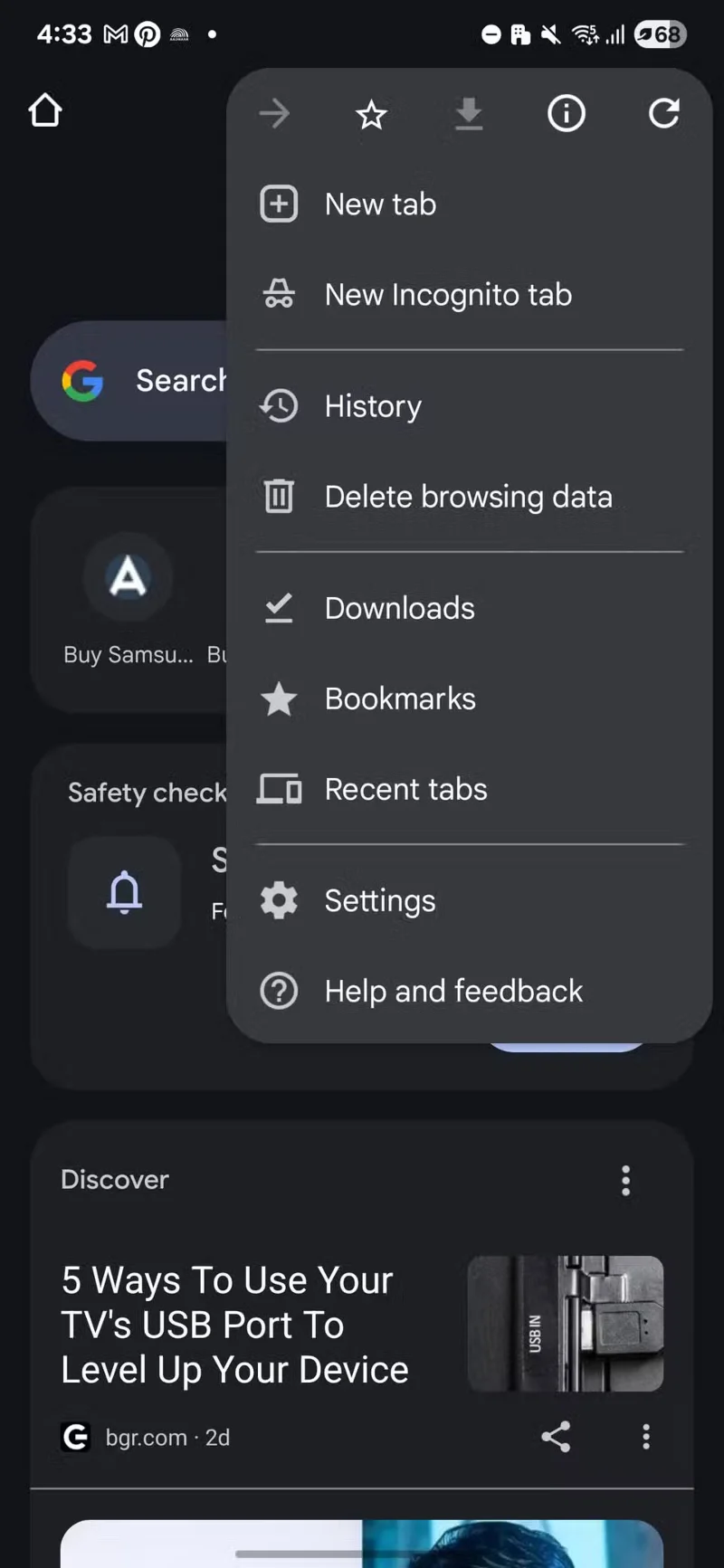Open the bgr.com article about TV USB ports
The height and width of the screenshot is (1568, 724).
235,1325
